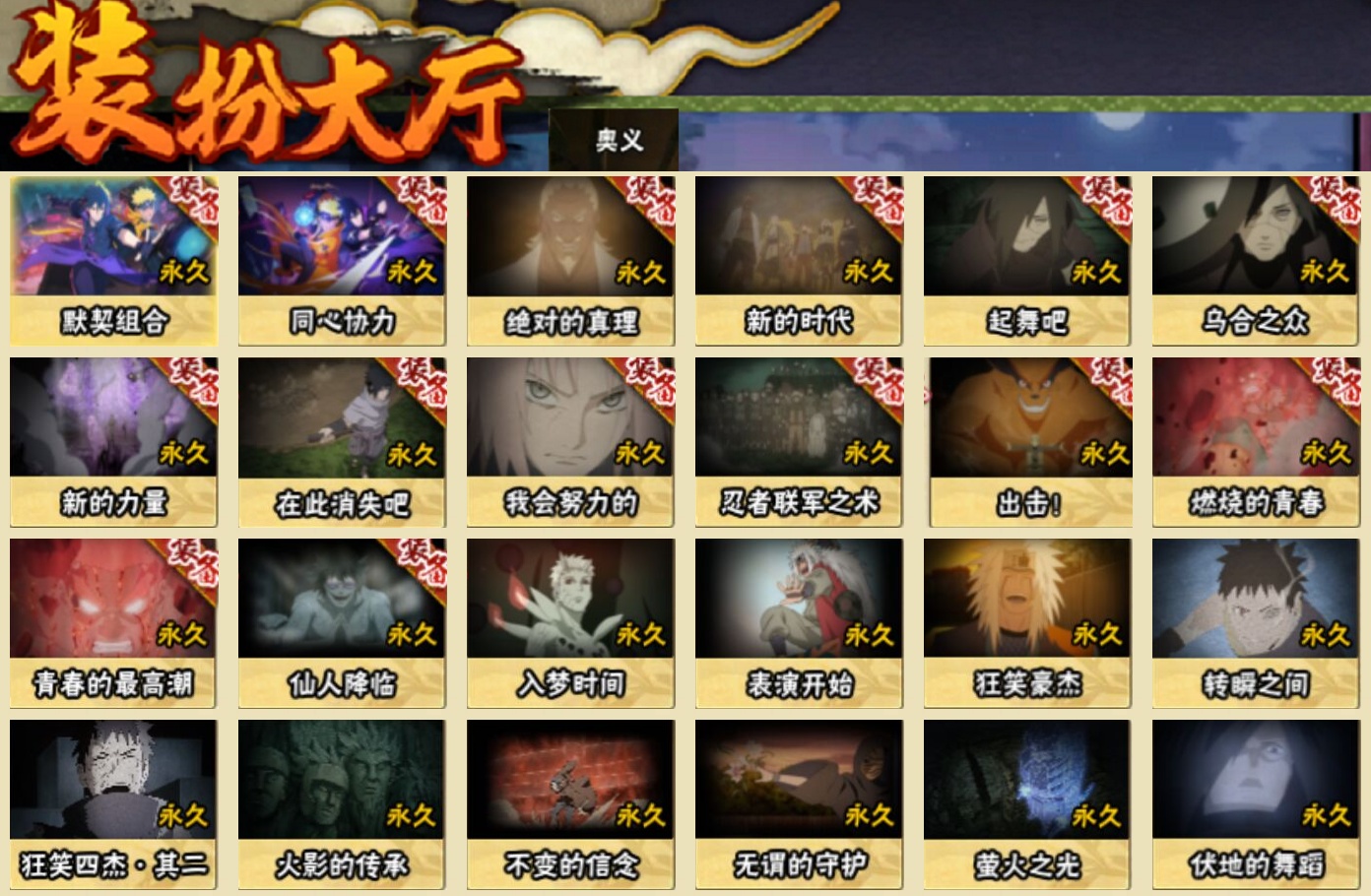Tap the 表演开始 card
Image resolution: width=1371 pixels, height=896 pixels.
click(x=799, y=623)
